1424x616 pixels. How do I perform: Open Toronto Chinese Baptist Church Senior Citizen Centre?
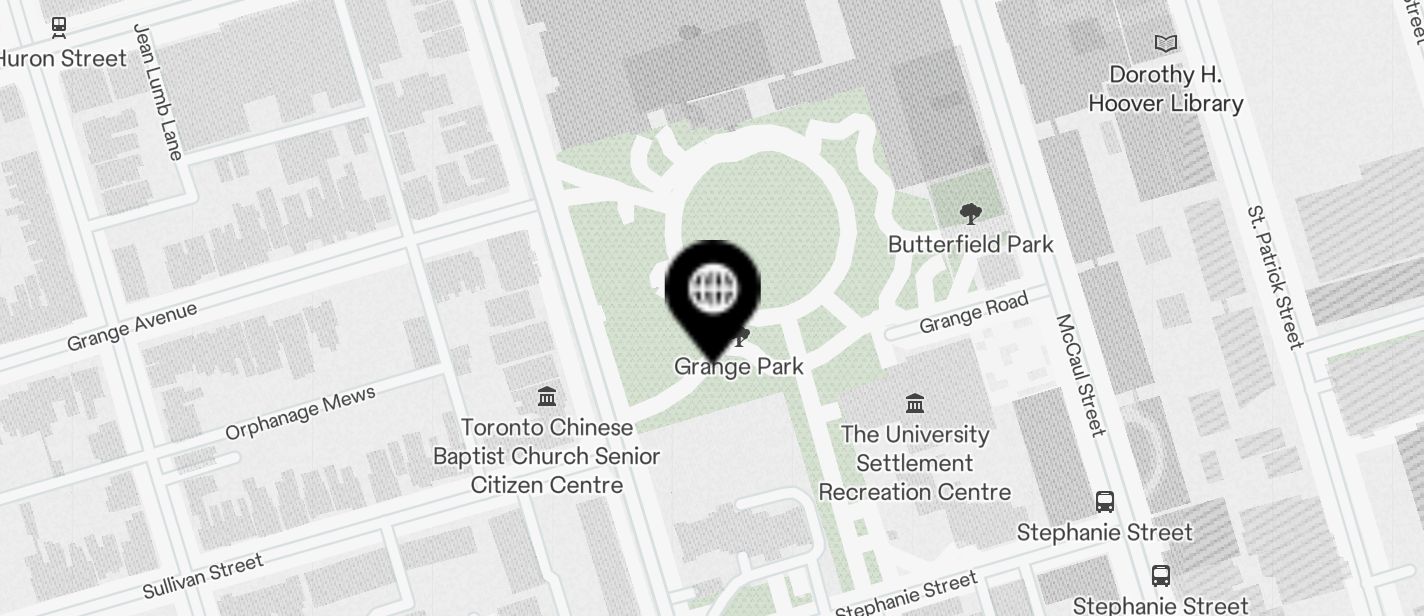(x=547, y=397)
